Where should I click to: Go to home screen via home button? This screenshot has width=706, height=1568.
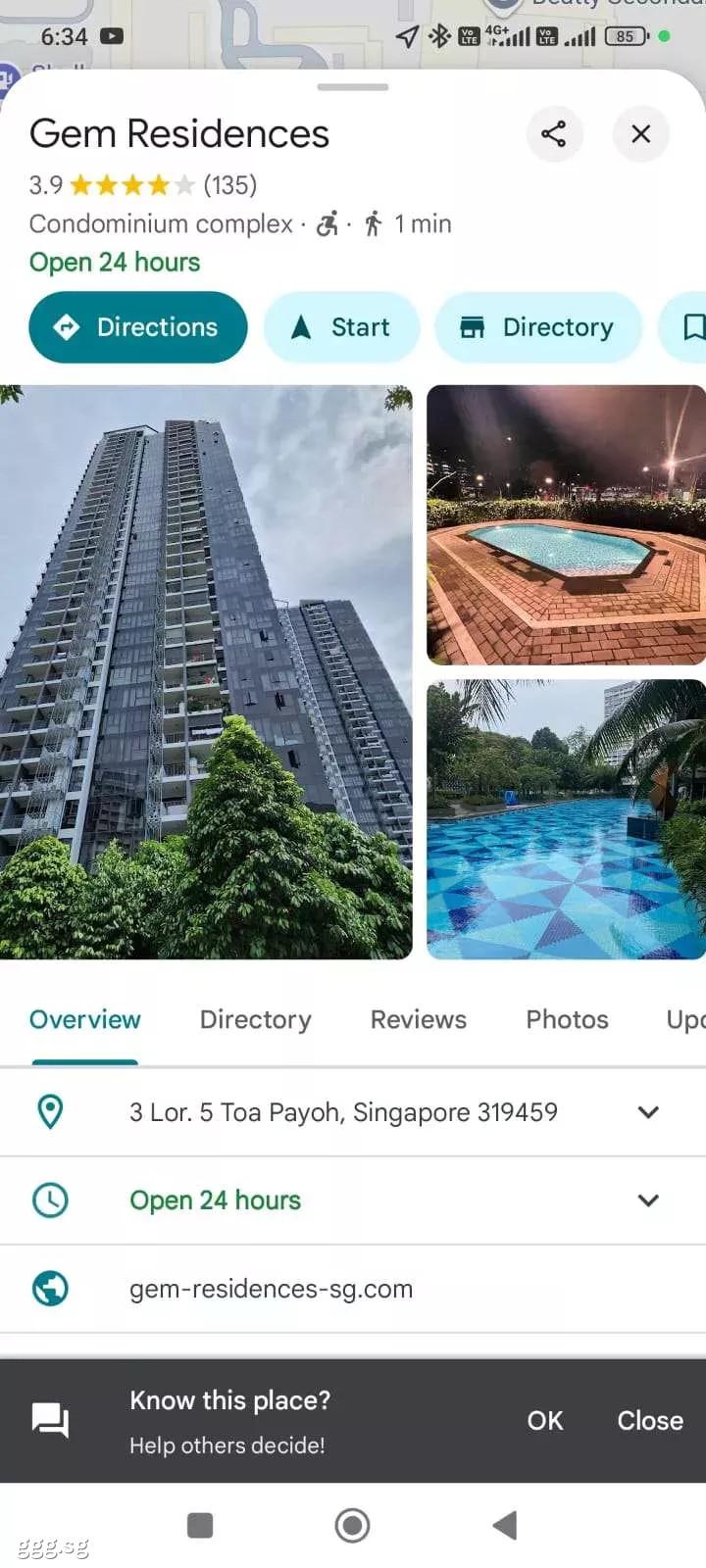353,1525
